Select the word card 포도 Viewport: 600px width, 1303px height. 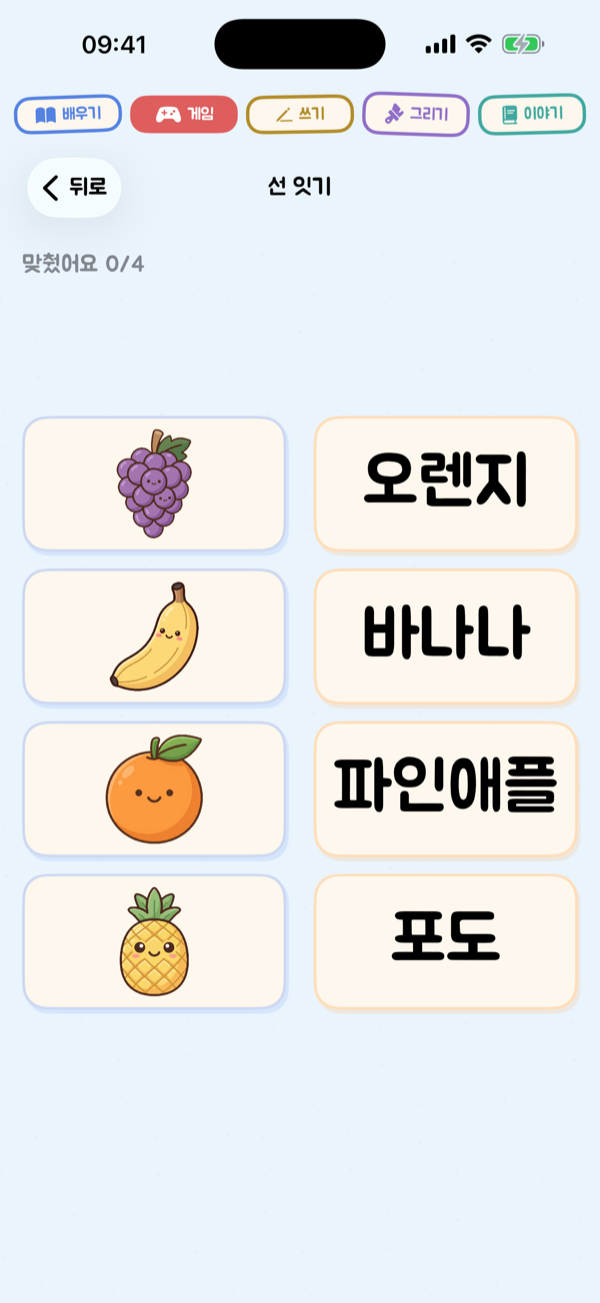tap(446, 941)
